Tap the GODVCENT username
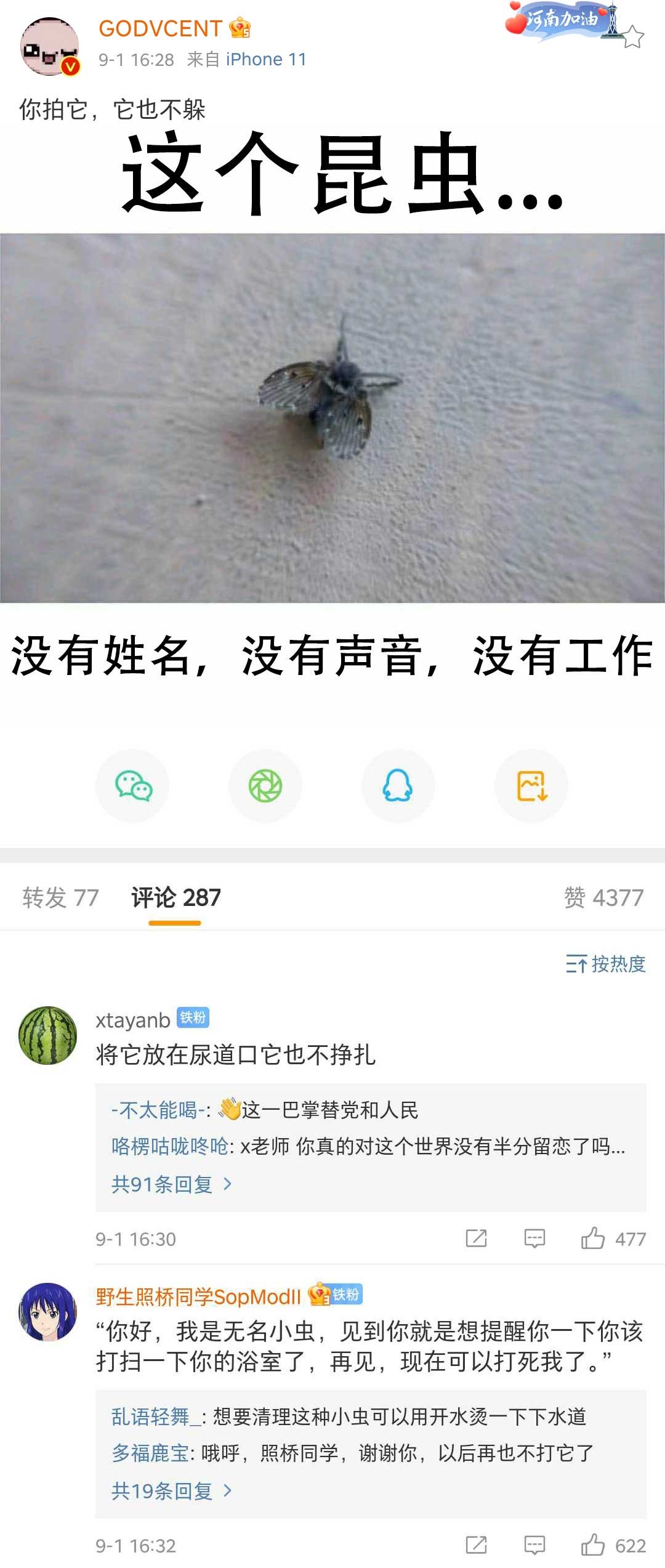Screen dimensions: 665x1568 click(x=160, y=28)
